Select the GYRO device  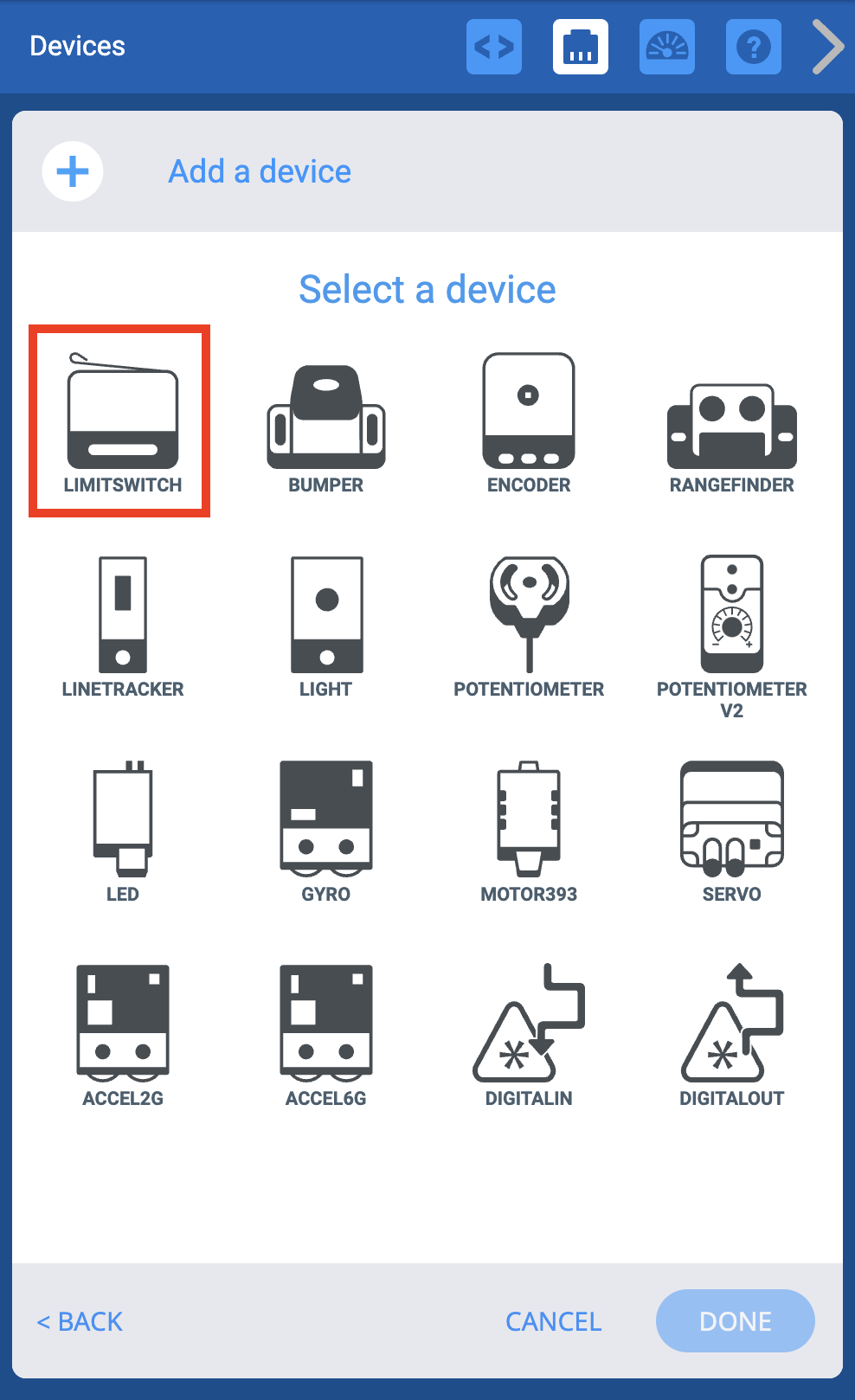[326, 831]
